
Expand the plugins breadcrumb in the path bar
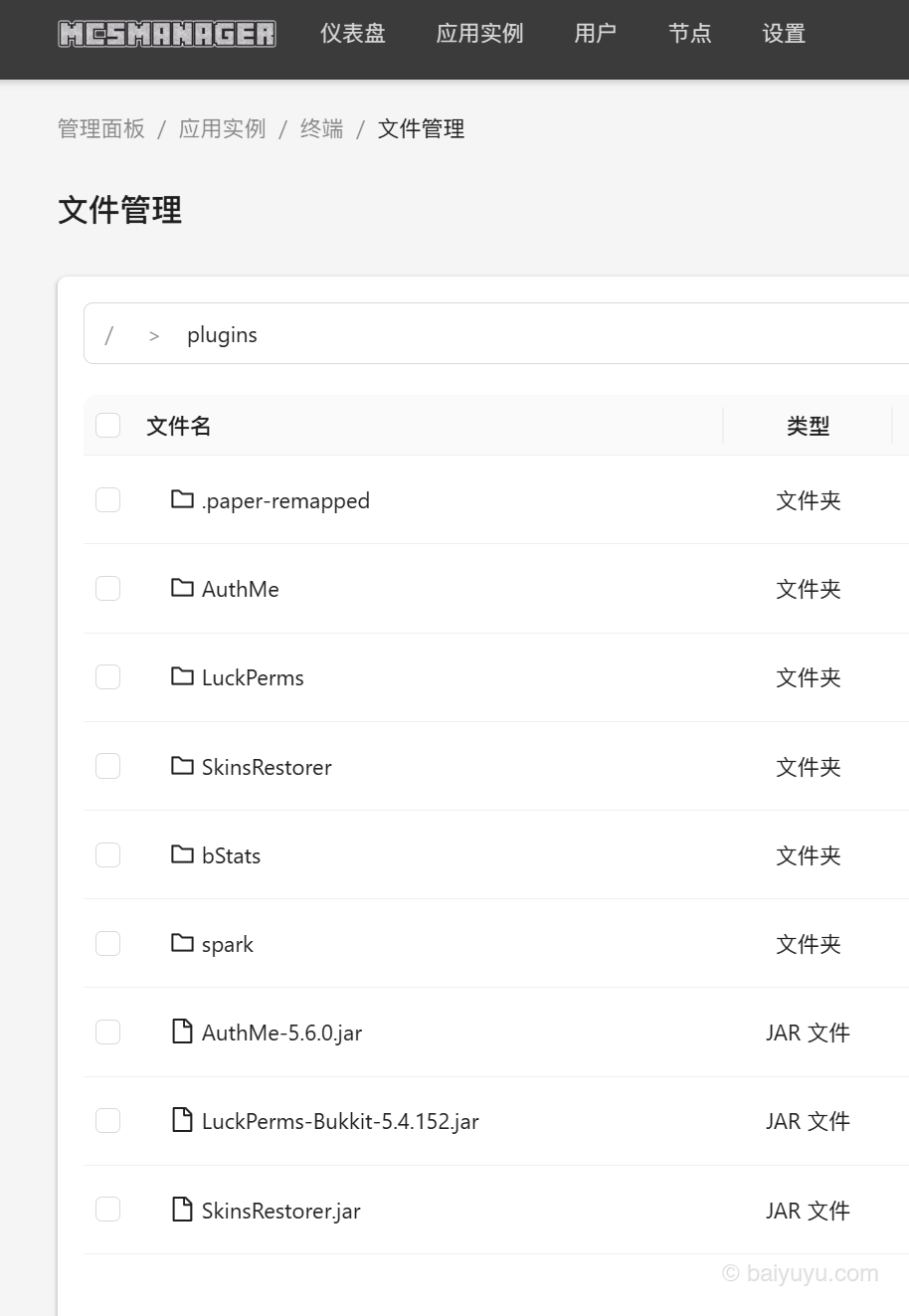click(222, 334)
